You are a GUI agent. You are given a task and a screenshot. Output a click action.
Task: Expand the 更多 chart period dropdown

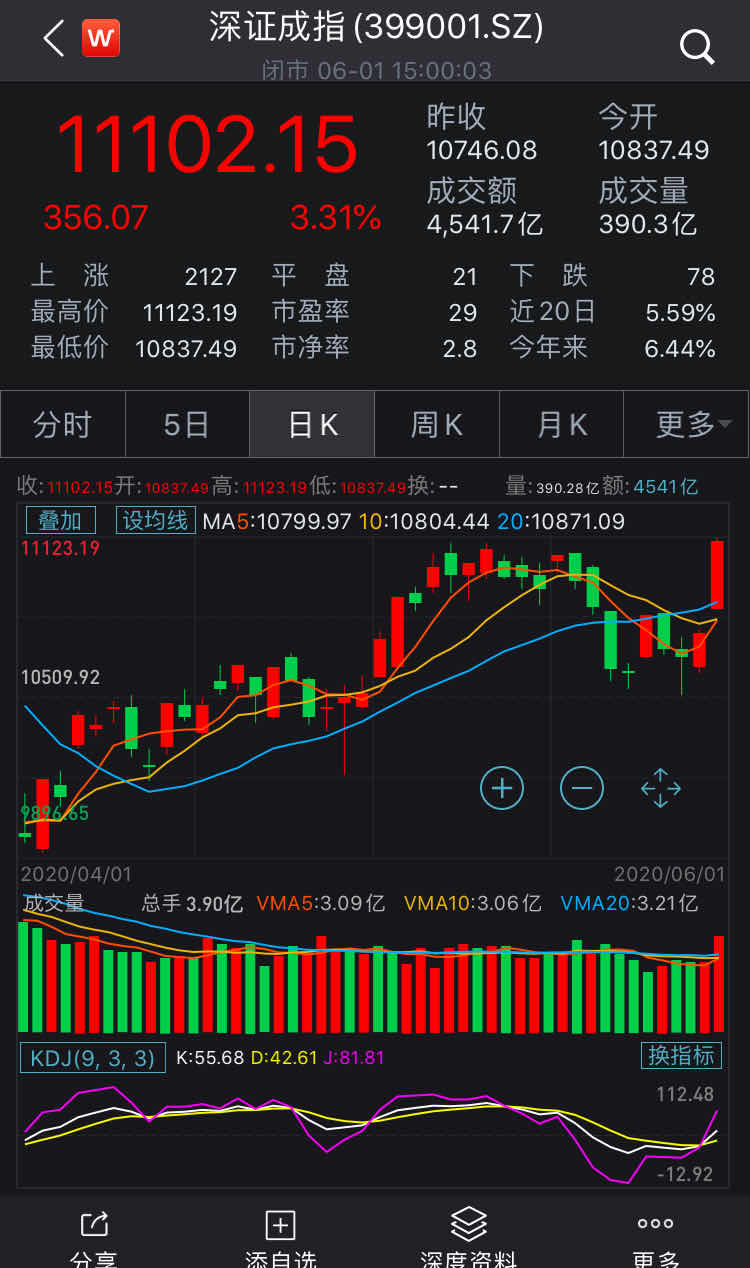point(687,425)
